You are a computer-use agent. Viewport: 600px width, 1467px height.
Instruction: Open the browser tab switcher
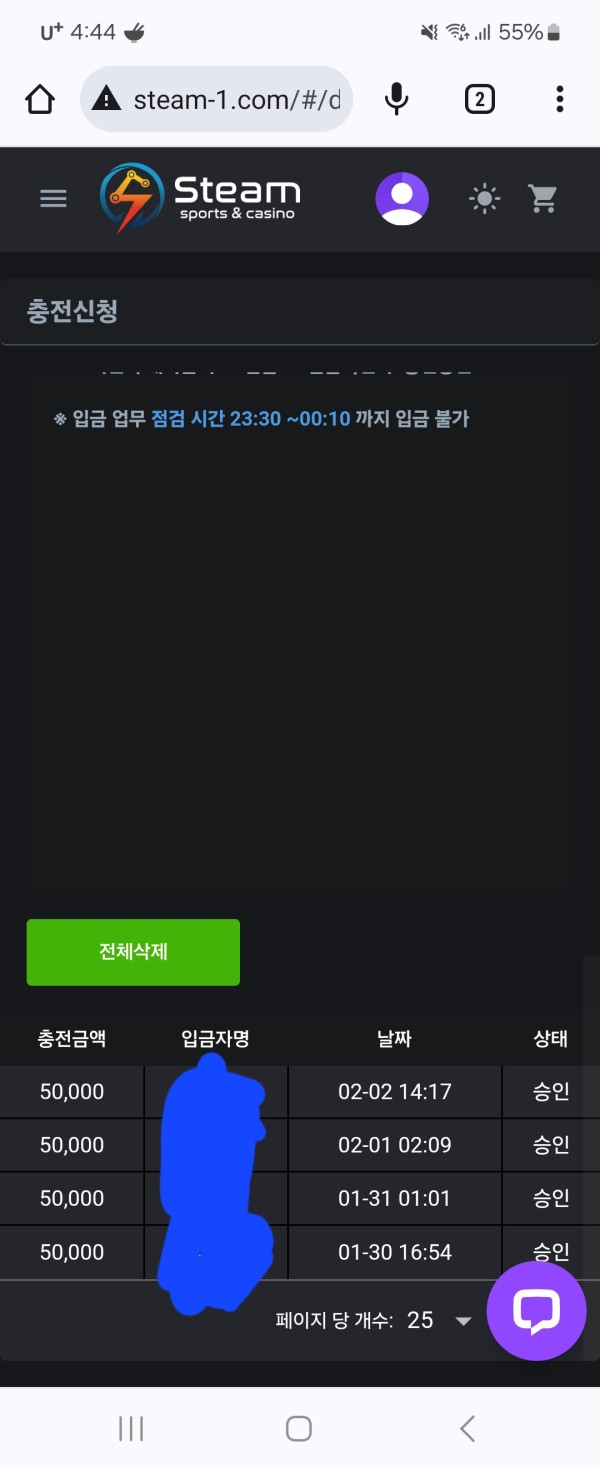[x=479, y=99]
